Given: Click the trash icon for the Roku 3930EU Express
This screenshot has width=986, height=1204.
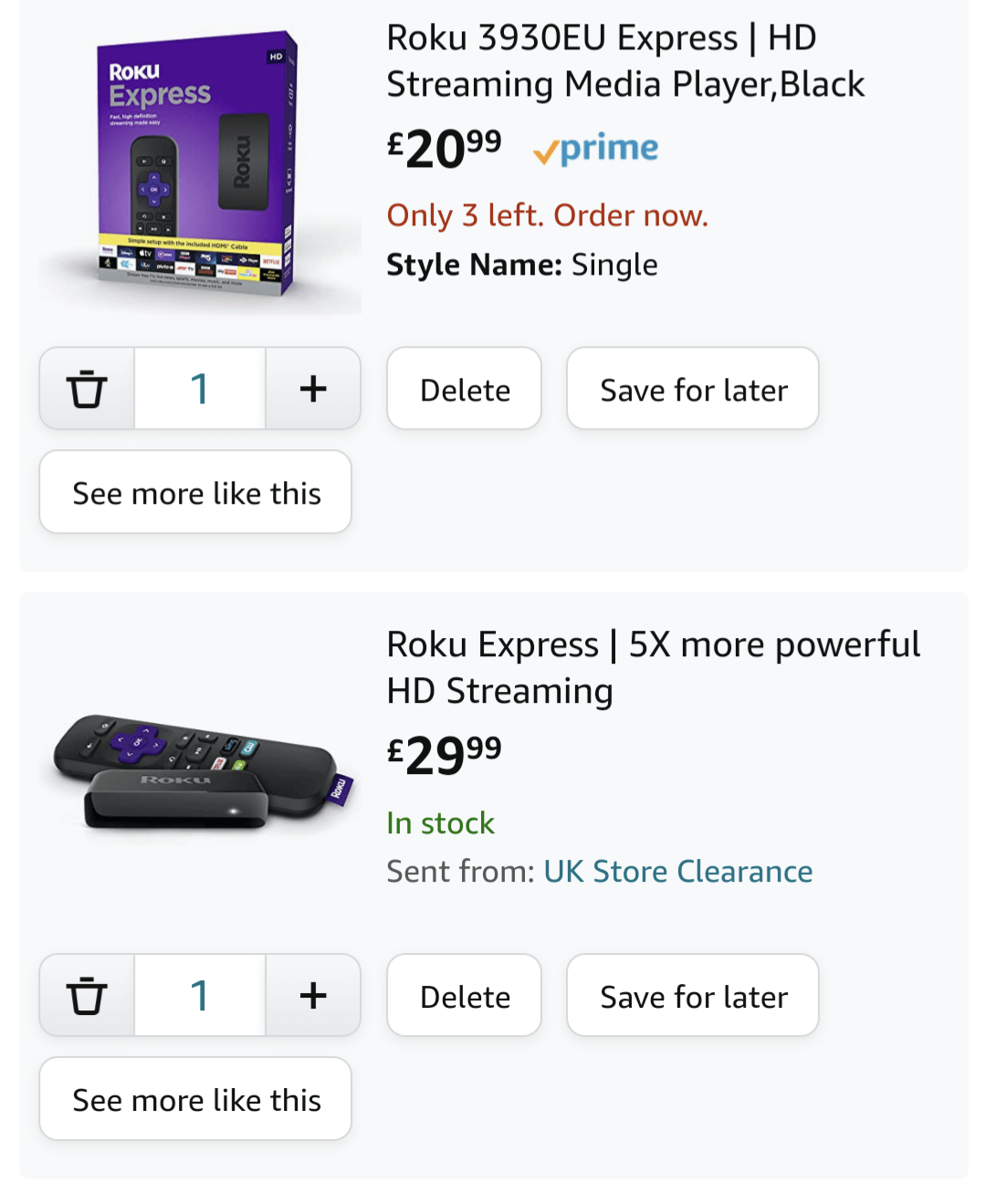Looking at the screenshot, I should pos(87,388).
